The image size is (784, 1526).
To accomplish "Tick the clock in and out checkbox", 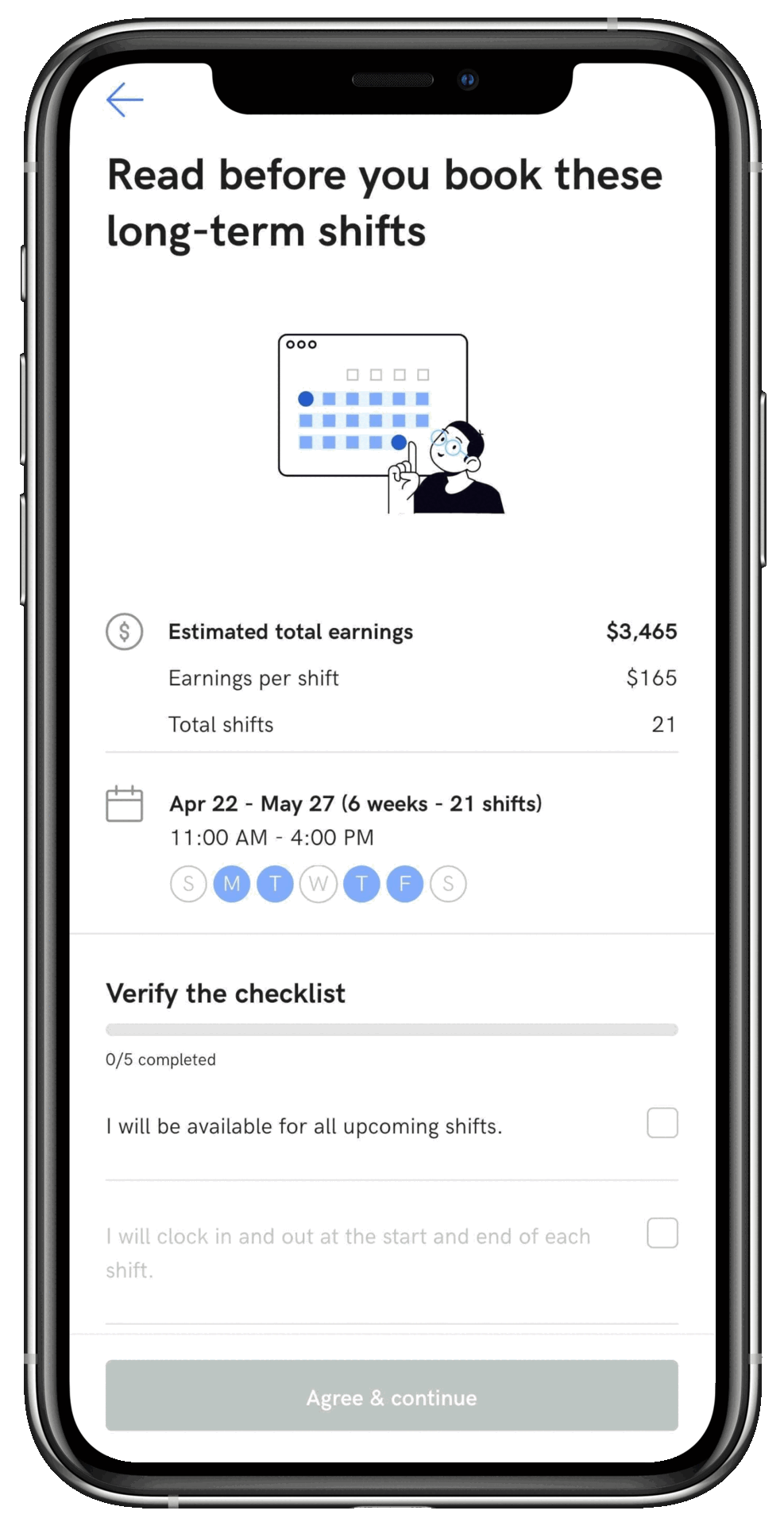I will point(662,1233).
